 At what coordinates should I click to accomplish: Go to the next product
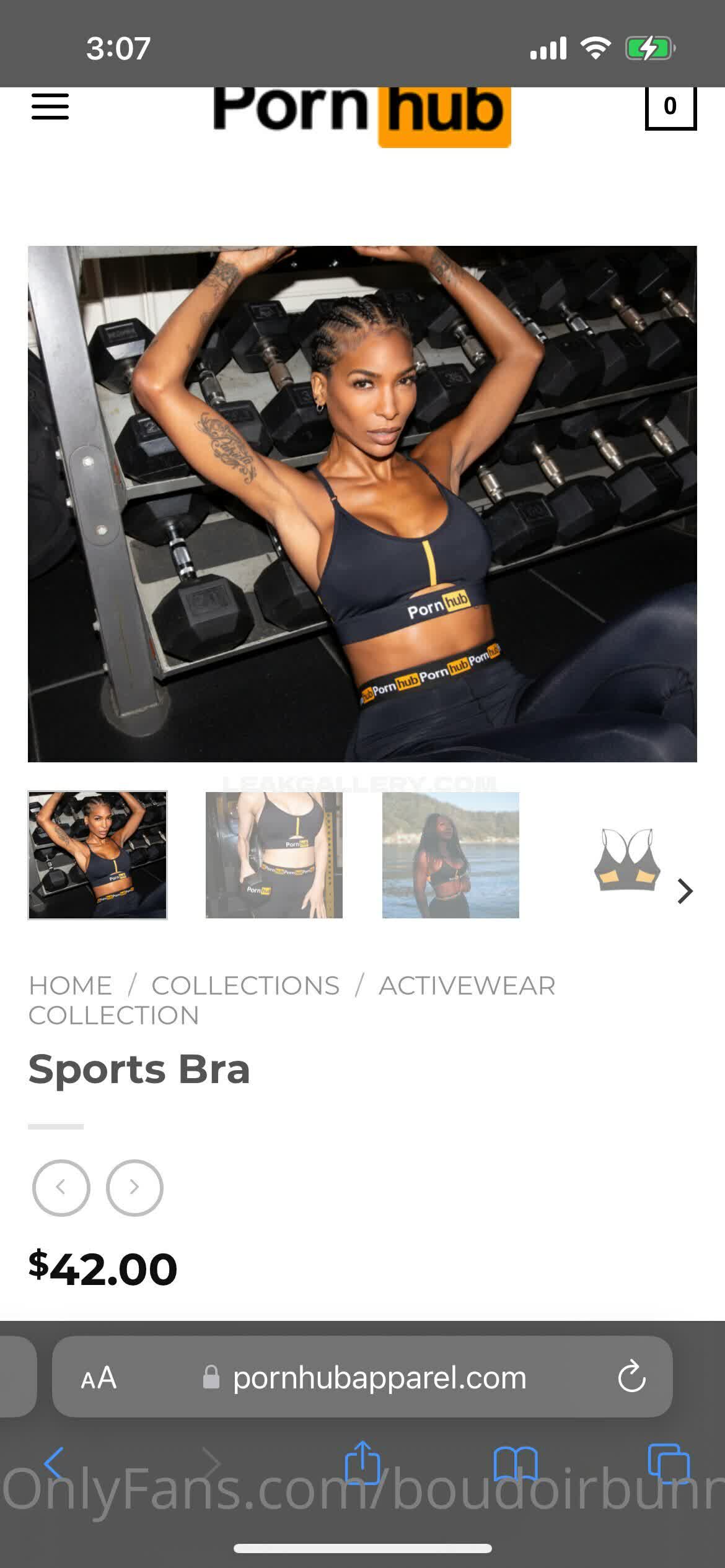[x=134, y=1187]
